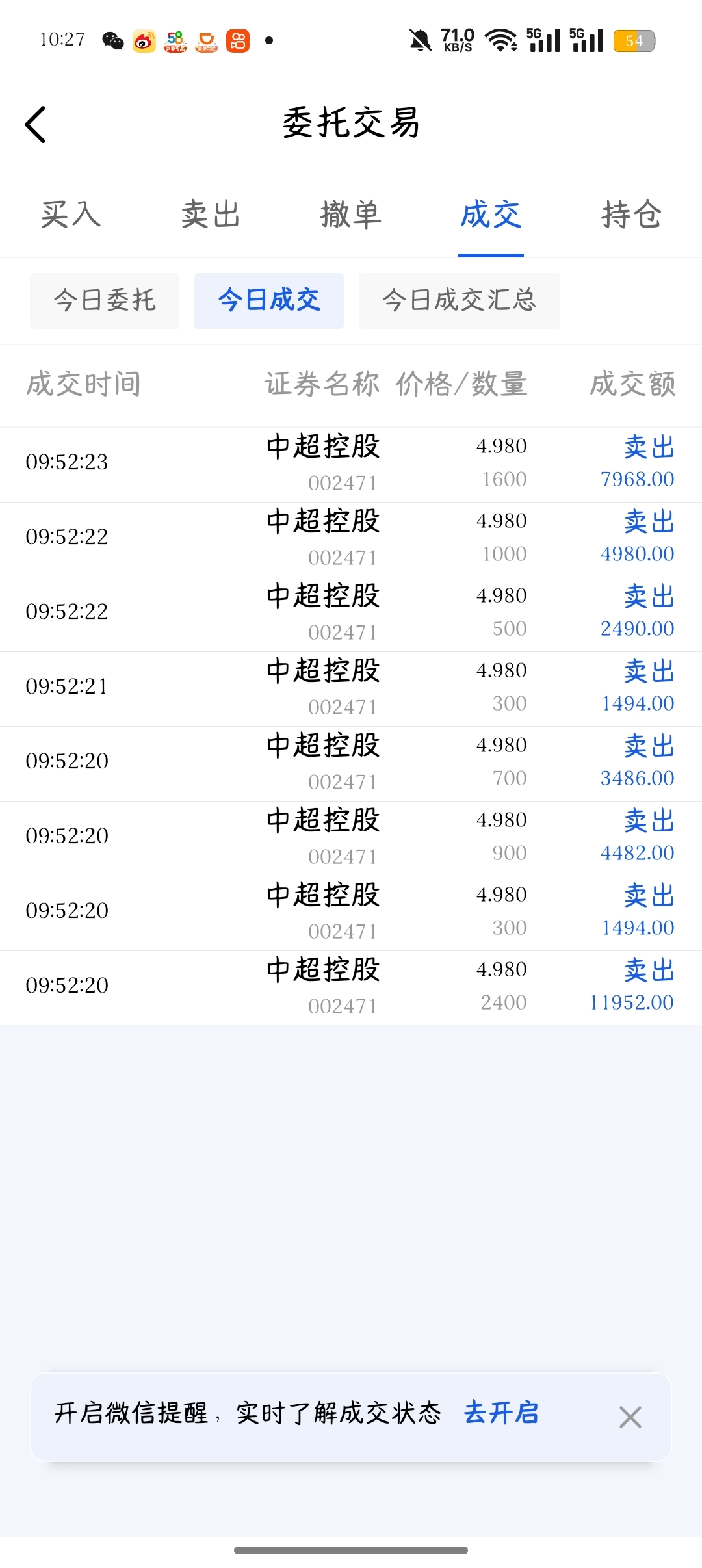View 今日成交汇总 summary
The height and width of the screenshot is (1568, 702).
460,301
